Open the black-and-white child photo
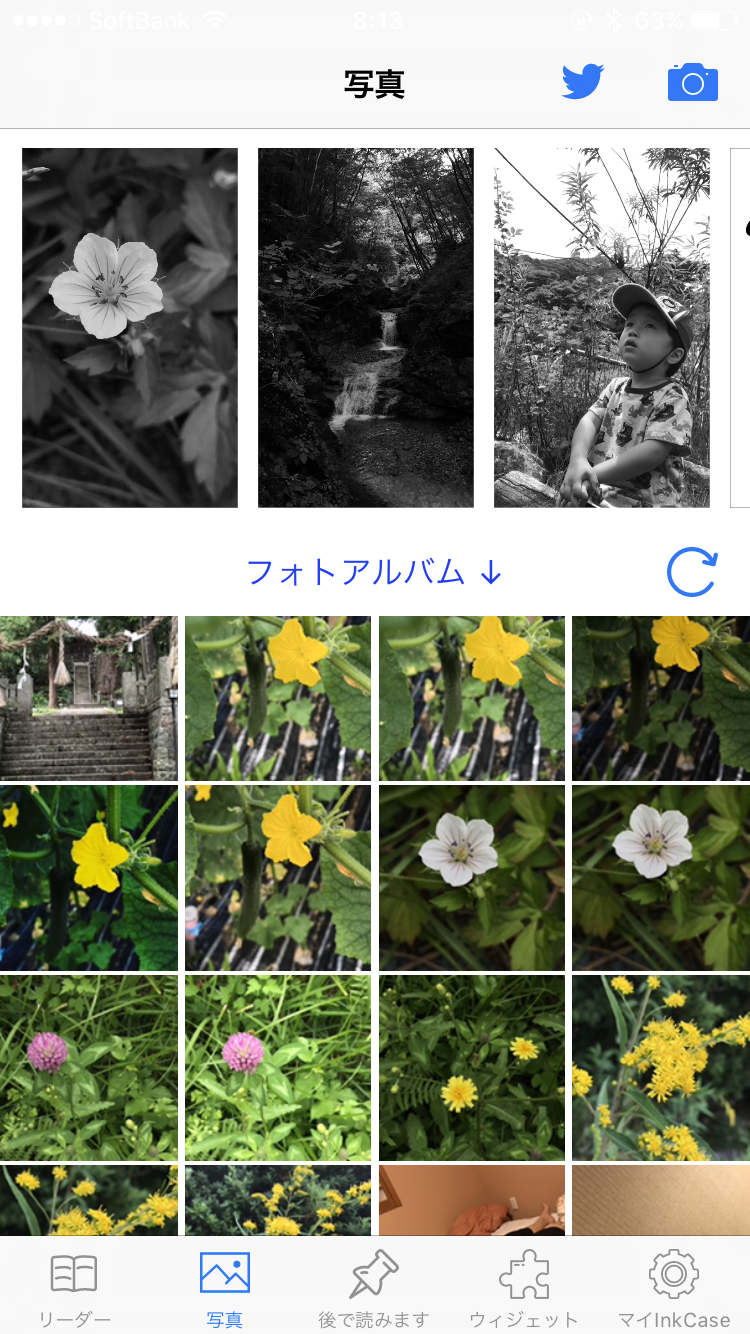This screenshot has height=1334, width=750. tap(602, 328)
